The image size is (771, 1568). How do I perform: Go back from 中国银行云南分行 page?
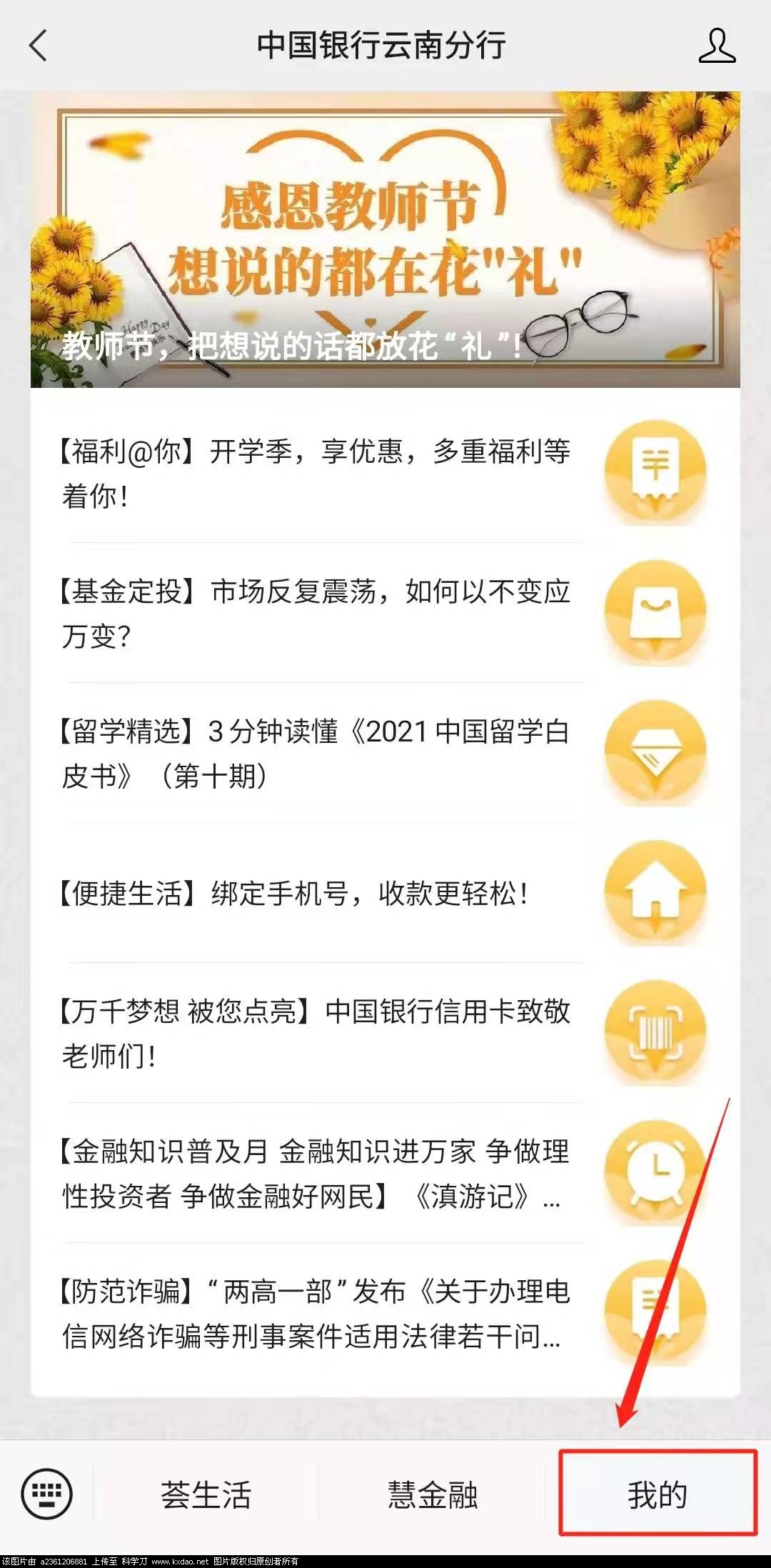pyautogui.click(x=39, y=46)
